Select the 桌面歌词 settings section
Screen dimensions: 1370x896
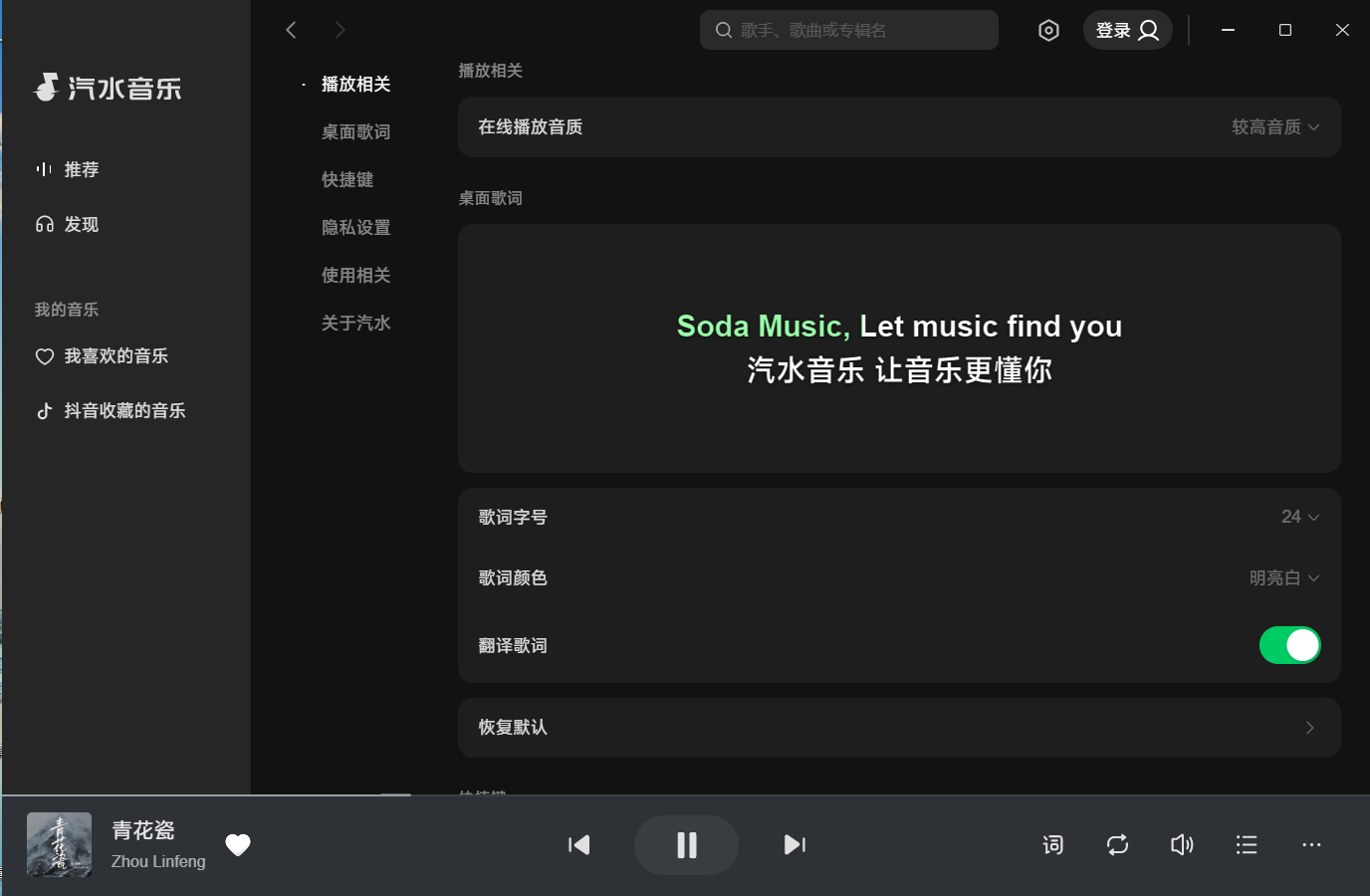click(x=355, y=131)
